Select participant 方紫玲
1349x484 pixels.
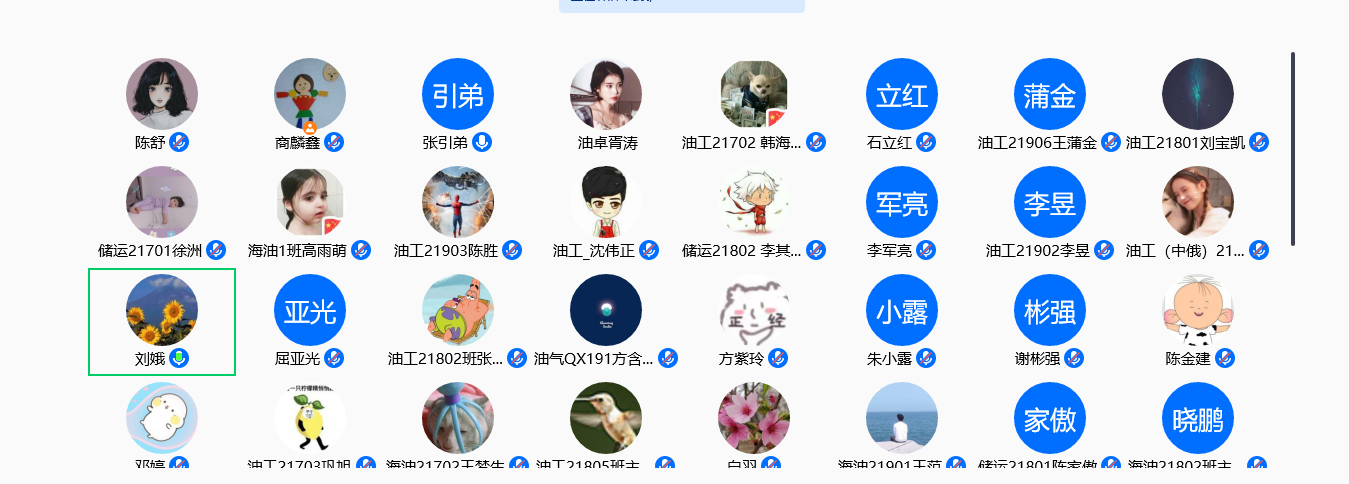(754, 310)
